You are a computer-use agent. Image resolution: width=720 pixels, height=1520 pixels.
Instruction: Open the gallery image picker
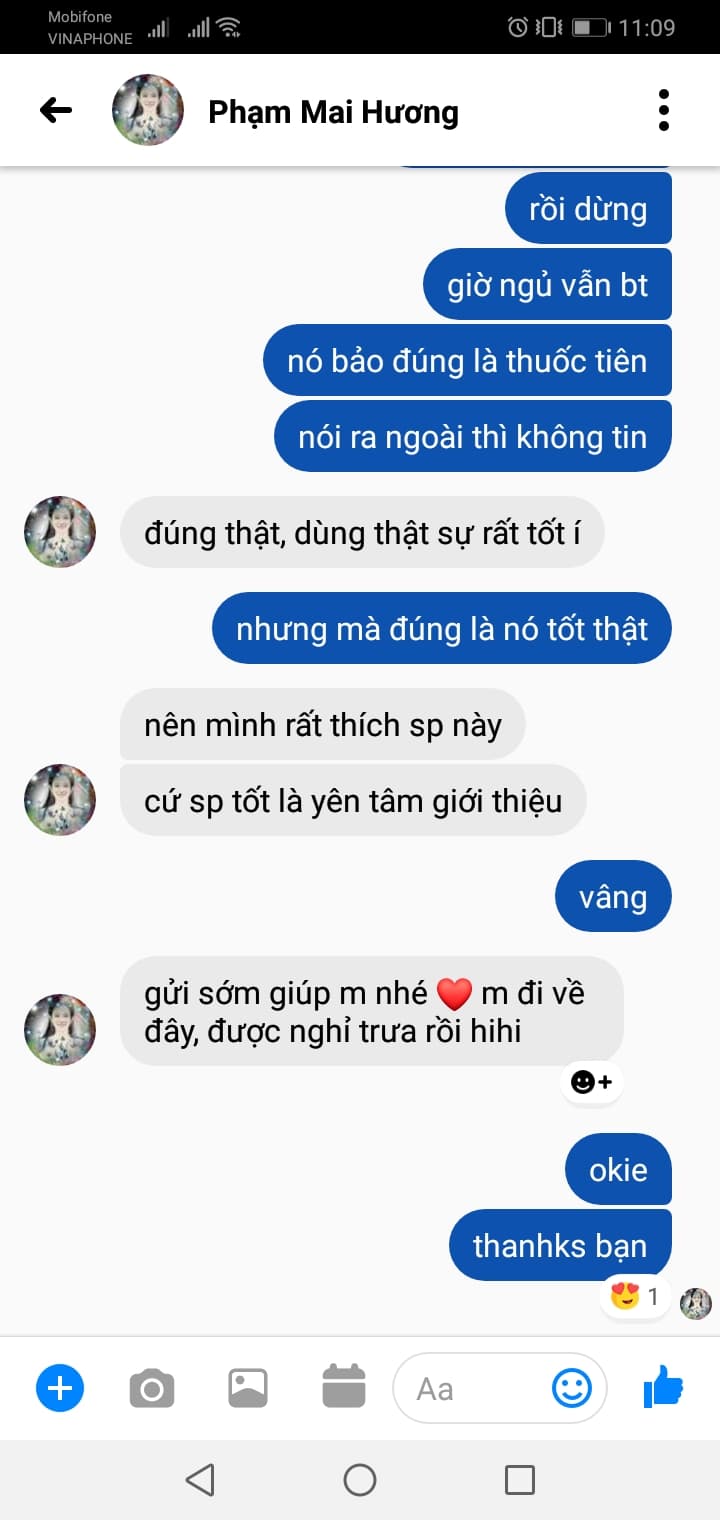pos(248,1388)
